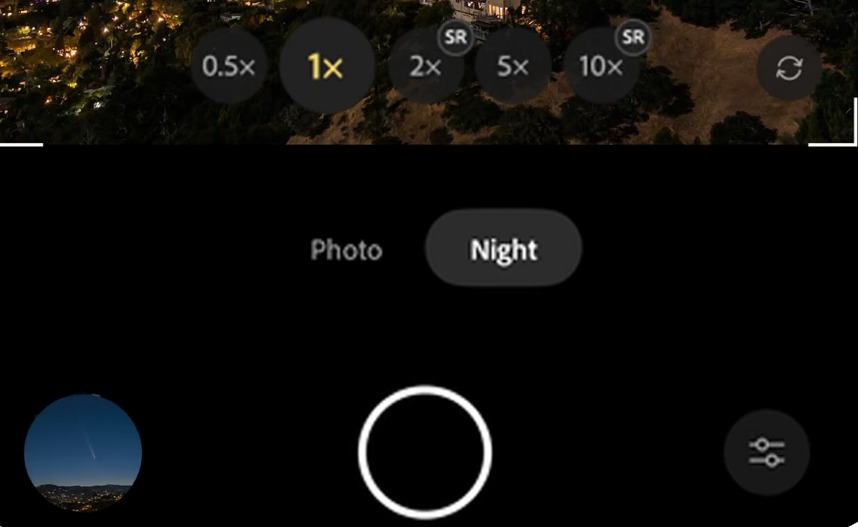858x527 pixels.
Task: Open the last captured photo thumbnail
Action: coord(83,453)
